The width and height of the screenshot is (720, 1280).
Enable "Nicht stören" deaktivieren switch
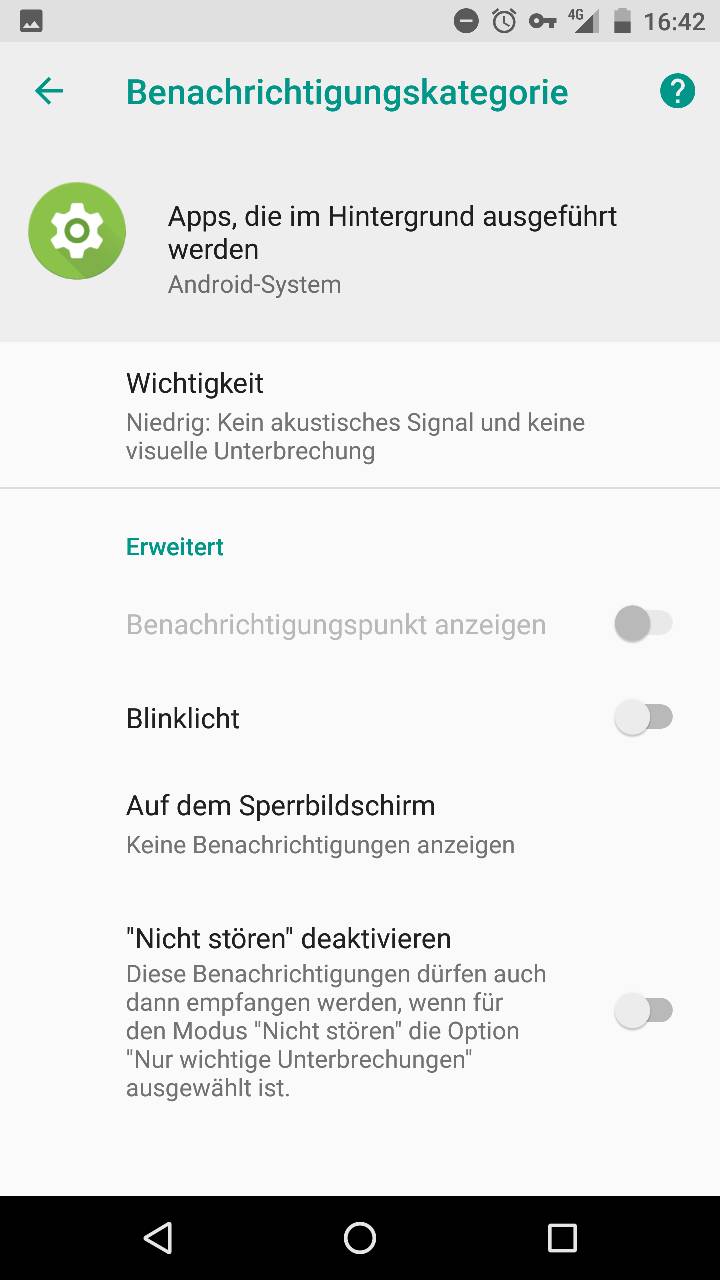(643, 1011)
